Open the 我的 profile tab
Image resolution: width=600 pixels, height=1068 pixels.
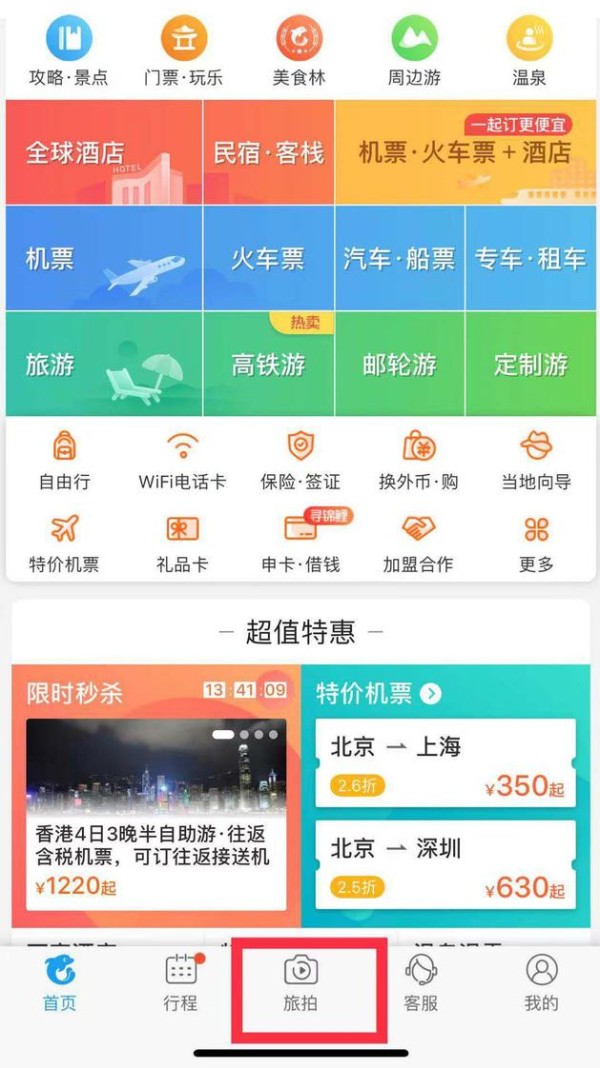pos(541,983)
